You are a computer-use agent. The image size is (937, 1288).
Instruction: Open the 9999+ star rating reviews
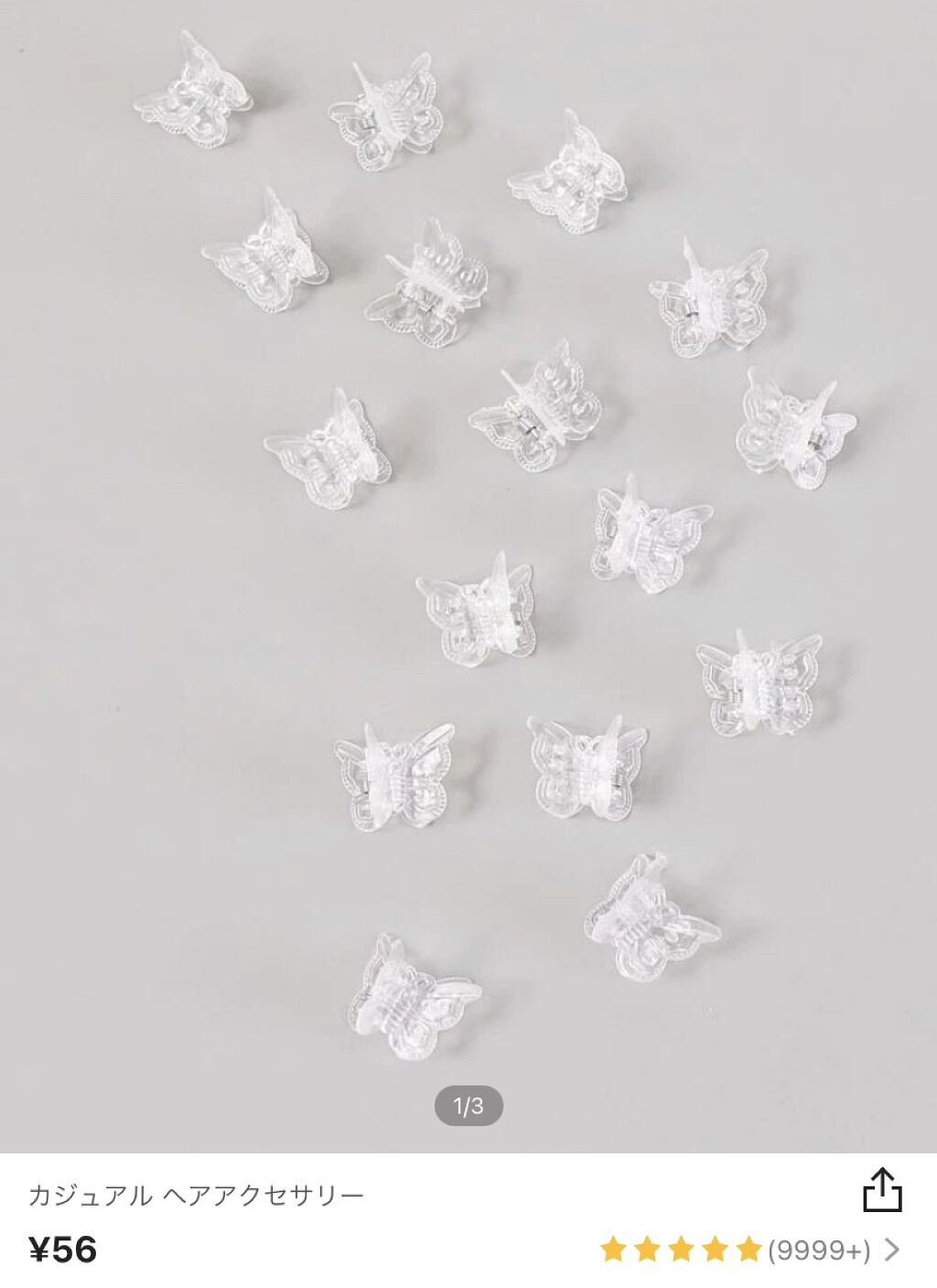coord(750,1250)
